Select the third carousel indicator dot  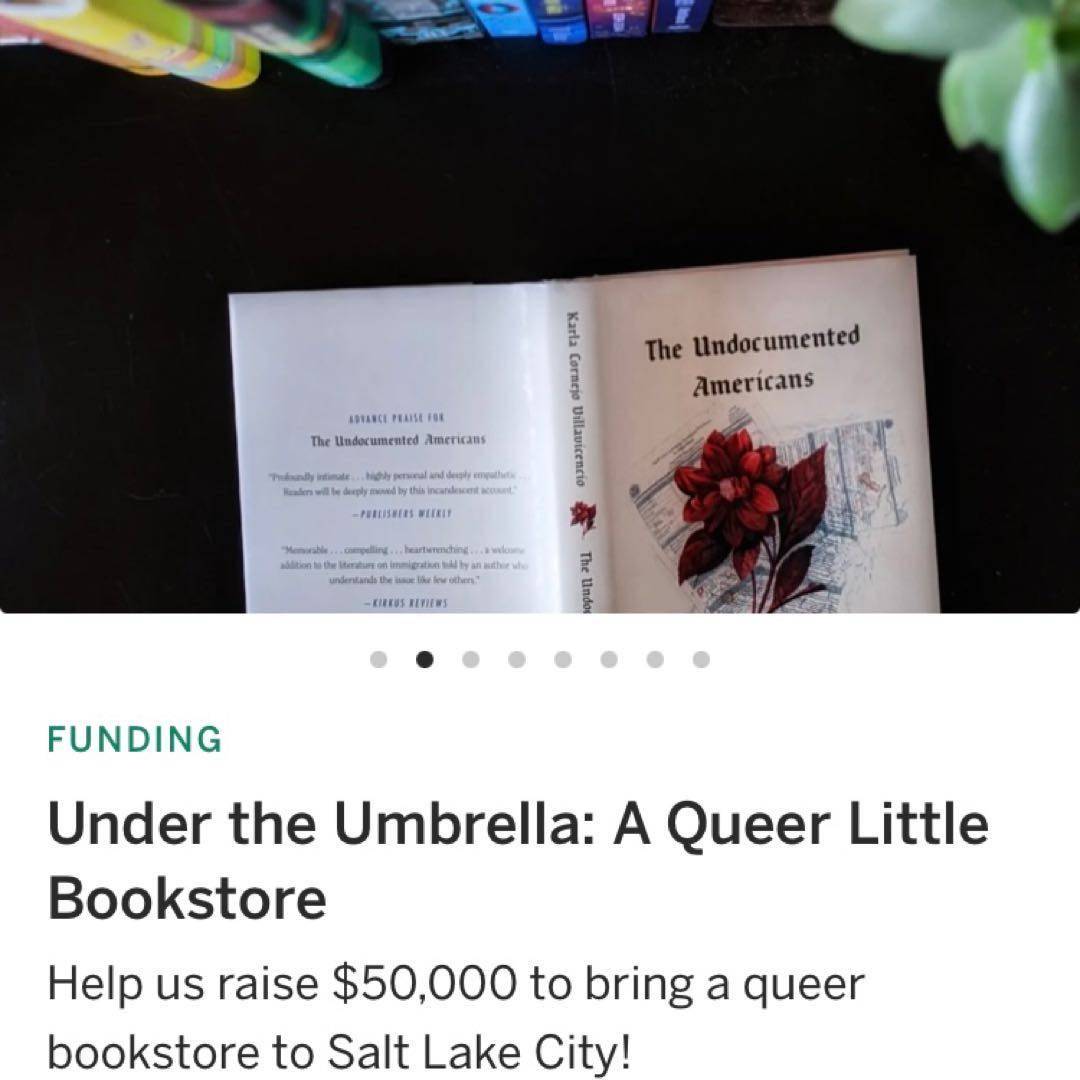[471, 659]
